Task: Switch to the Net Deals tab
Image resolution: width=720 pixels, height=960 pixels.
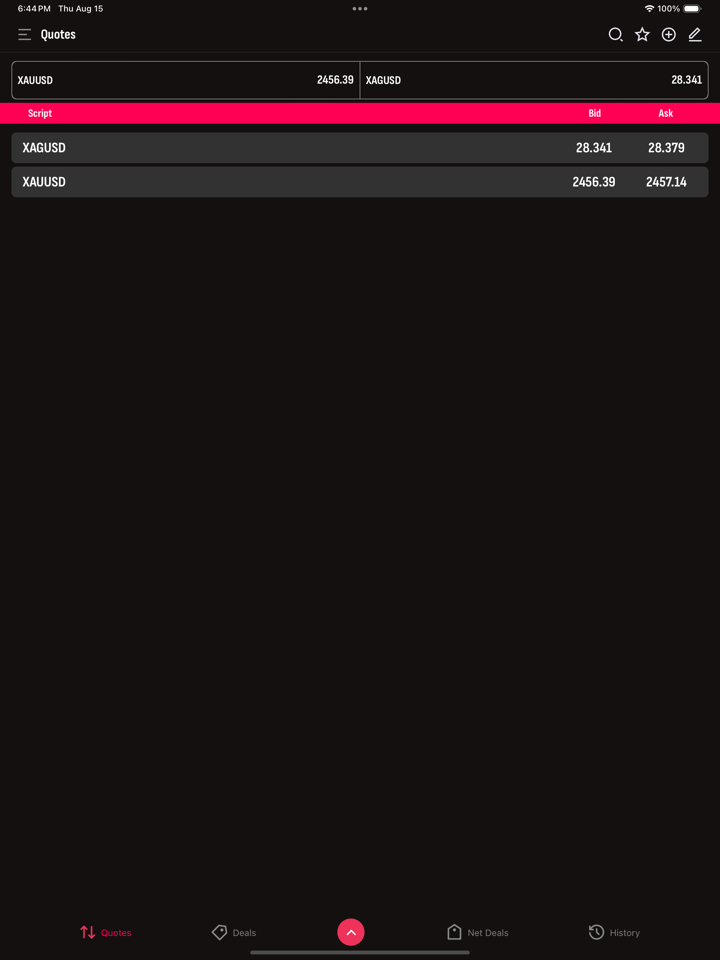Action: pyautogui.click(x=478, y=932)
